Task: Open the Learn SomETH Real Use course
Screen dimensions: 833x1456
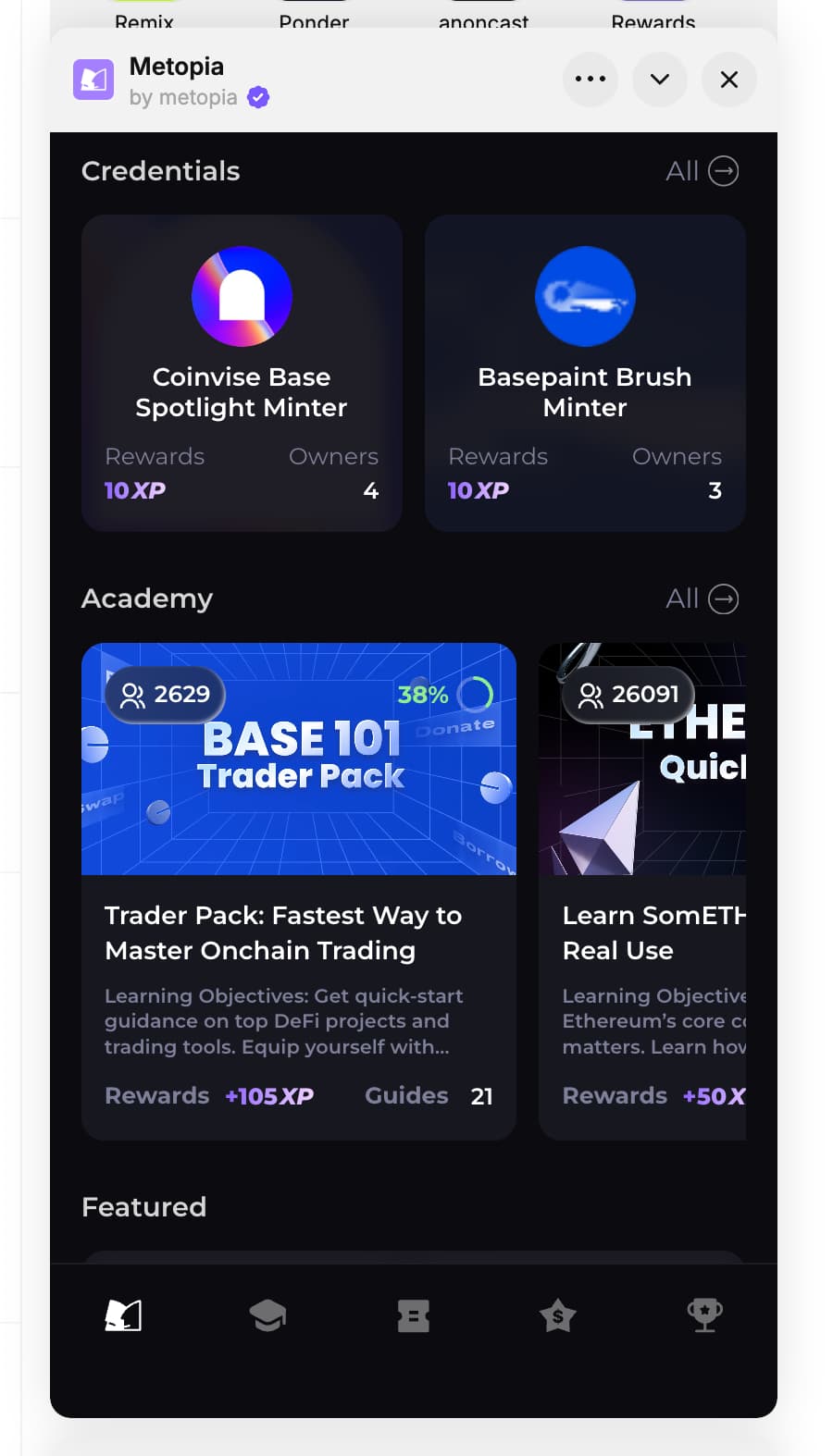Action: [x=659, y=932]
